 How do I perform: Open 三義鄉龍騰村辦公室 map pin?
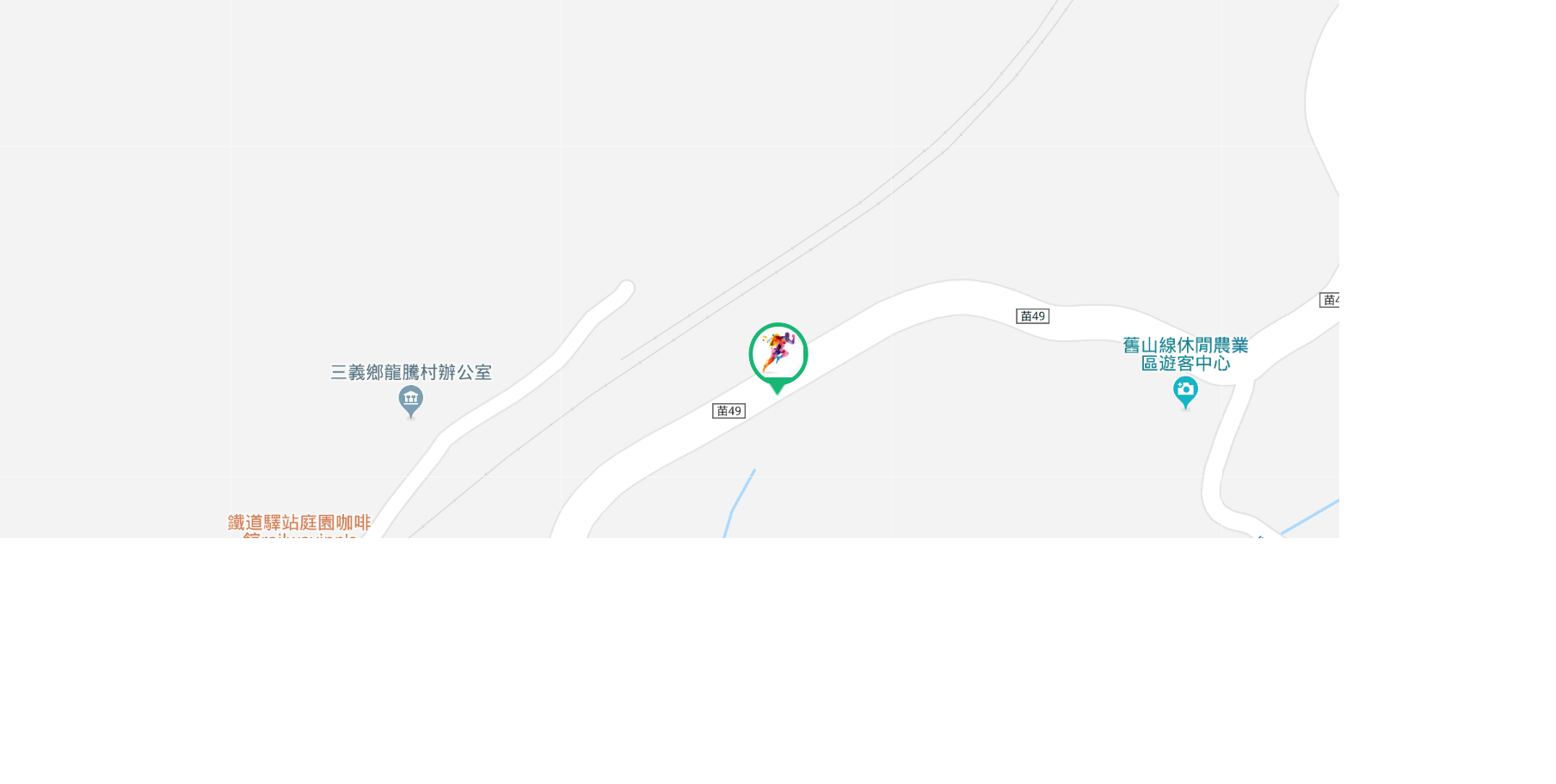pyautogui.click(x=410, y=400)
